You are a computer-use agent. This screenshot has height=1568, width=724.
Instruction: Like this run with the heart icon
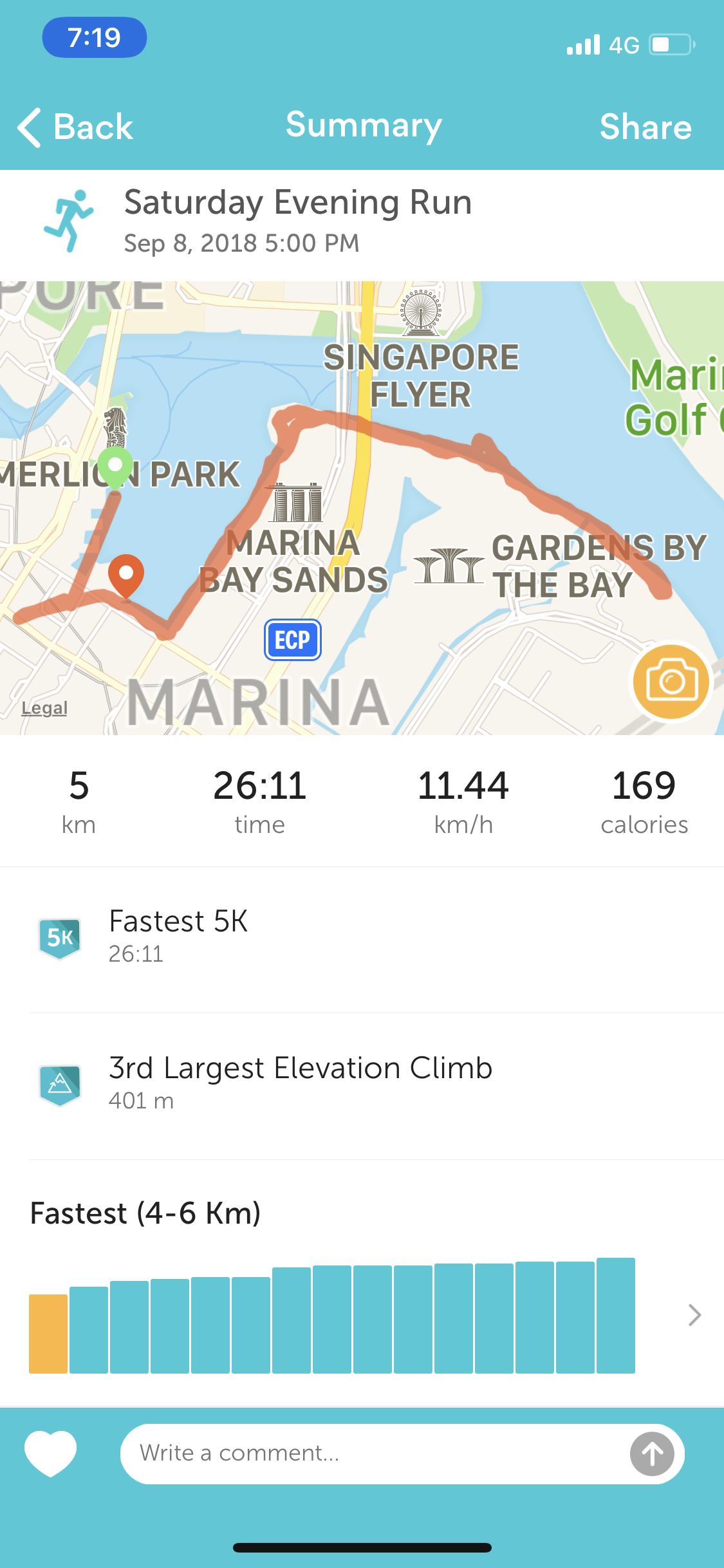point(50,1453)
